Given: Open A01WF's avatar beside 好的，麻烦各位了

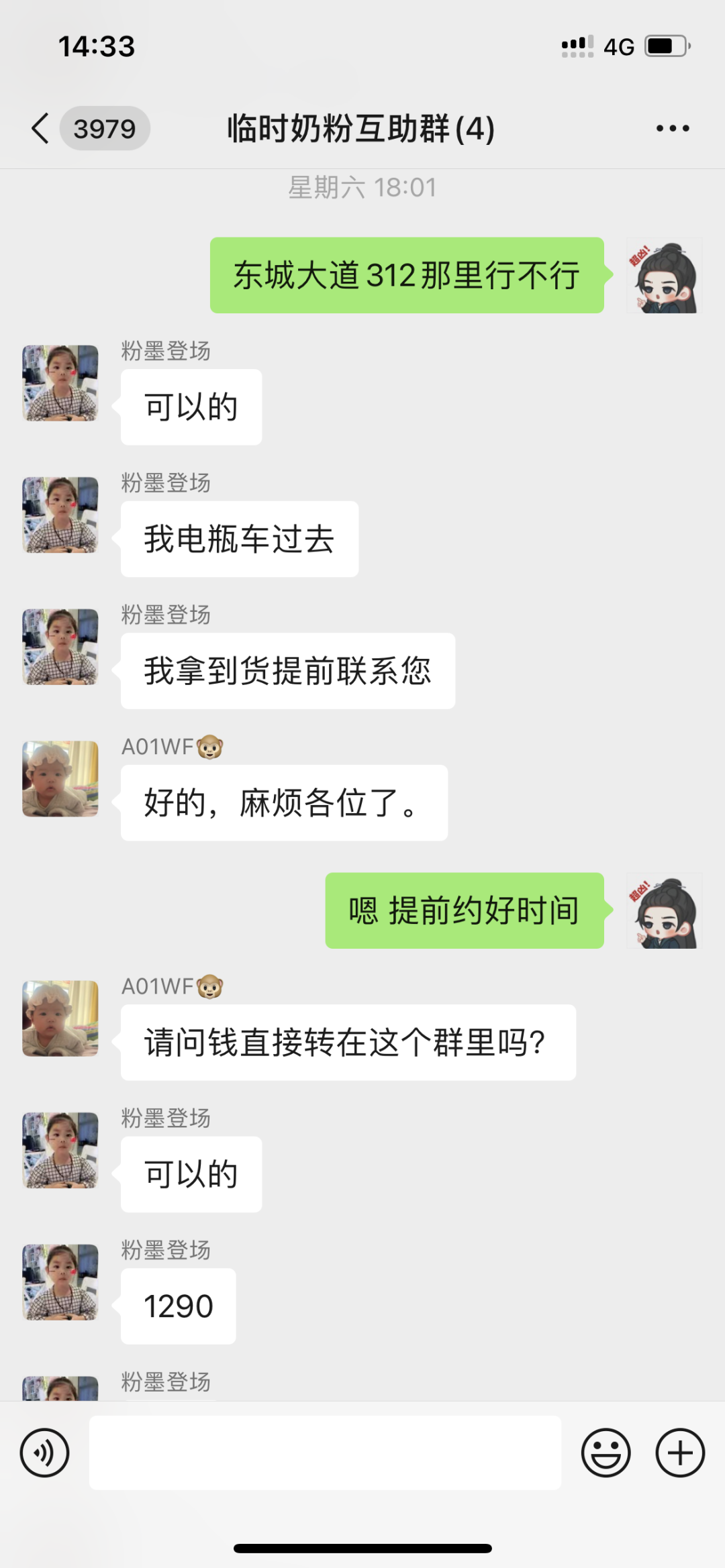Looking at the screenshot, I should point(60,779).
